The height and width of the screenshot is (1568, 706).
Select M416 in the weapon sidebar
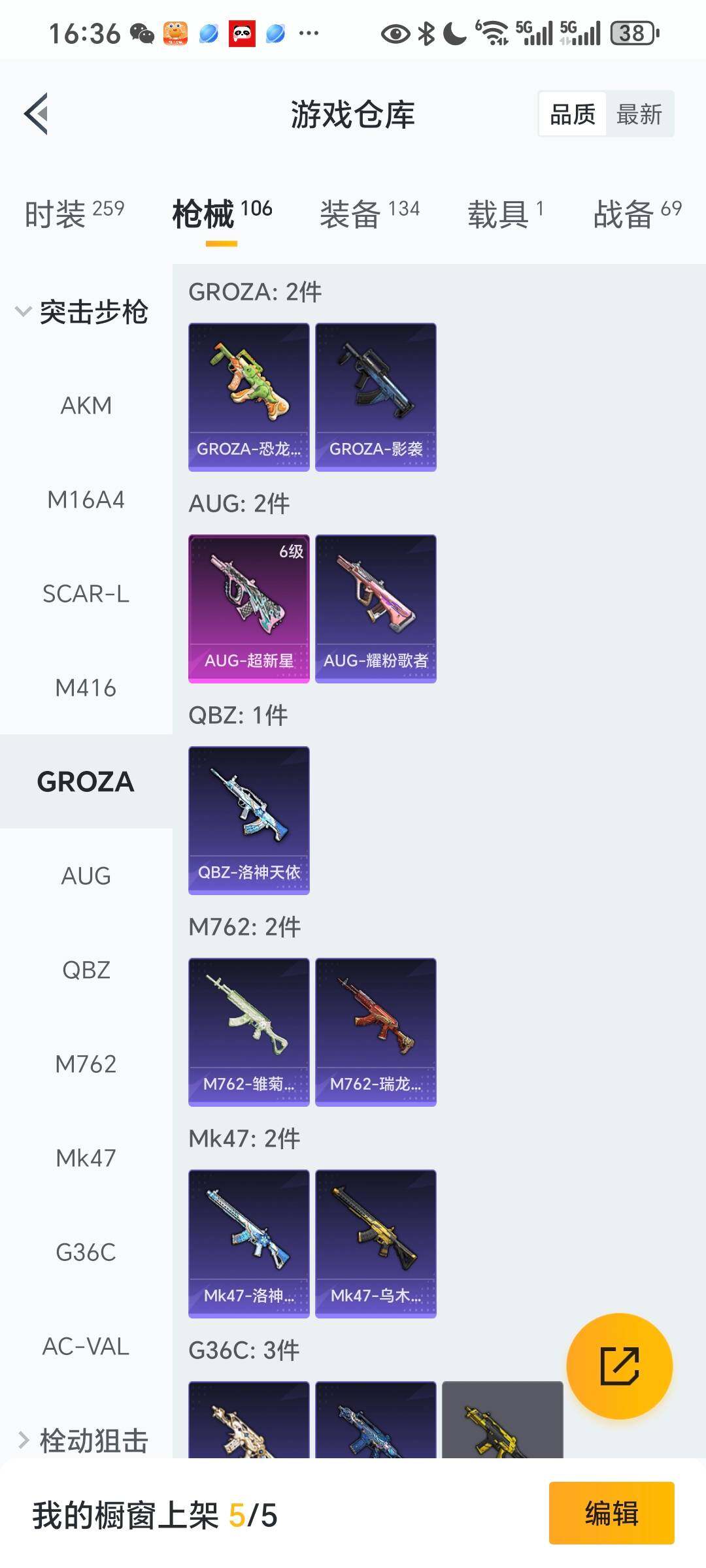coord(86,688)
